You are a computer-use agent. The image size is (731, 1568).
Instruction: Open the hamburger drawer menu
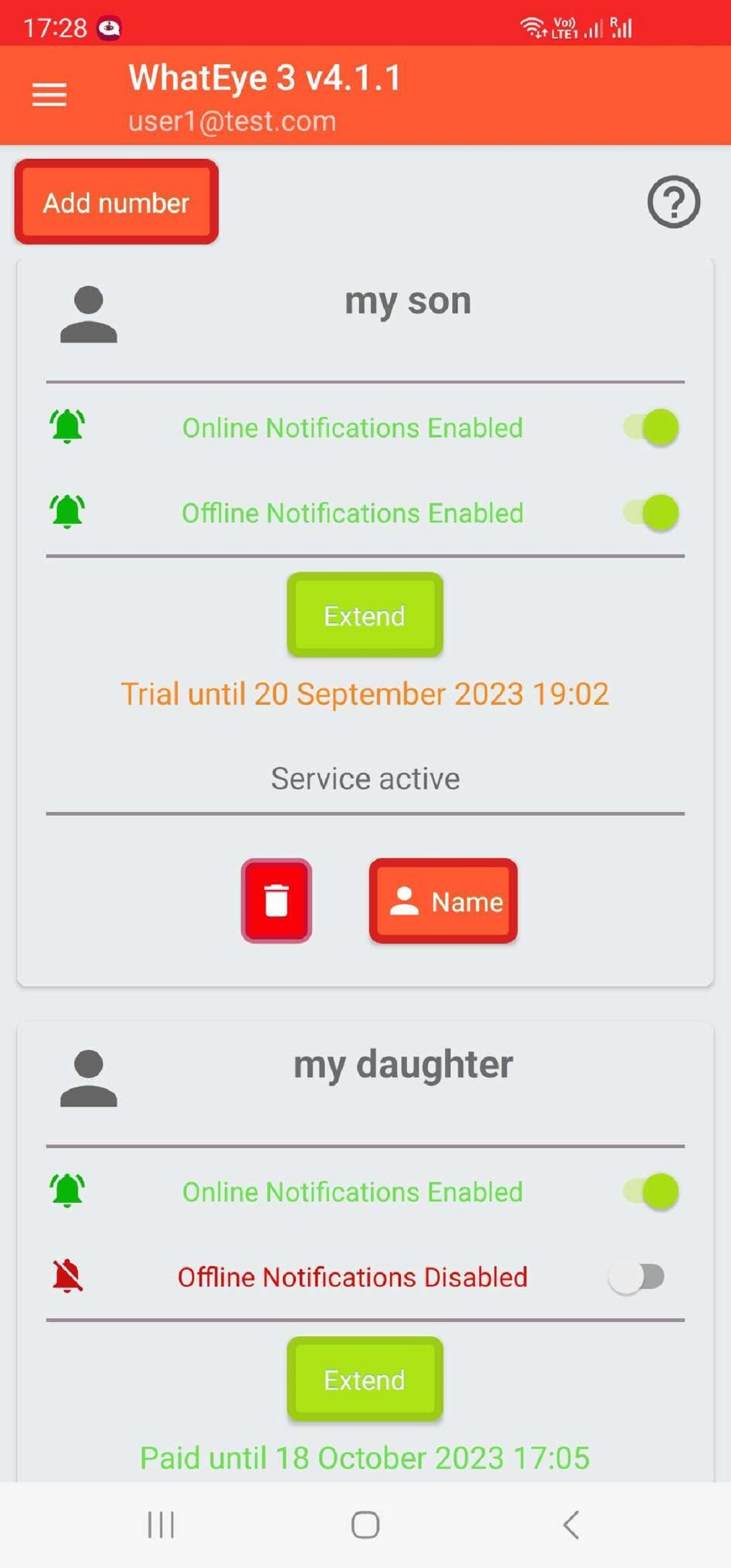pyautogui.click(x=49, y=94)
